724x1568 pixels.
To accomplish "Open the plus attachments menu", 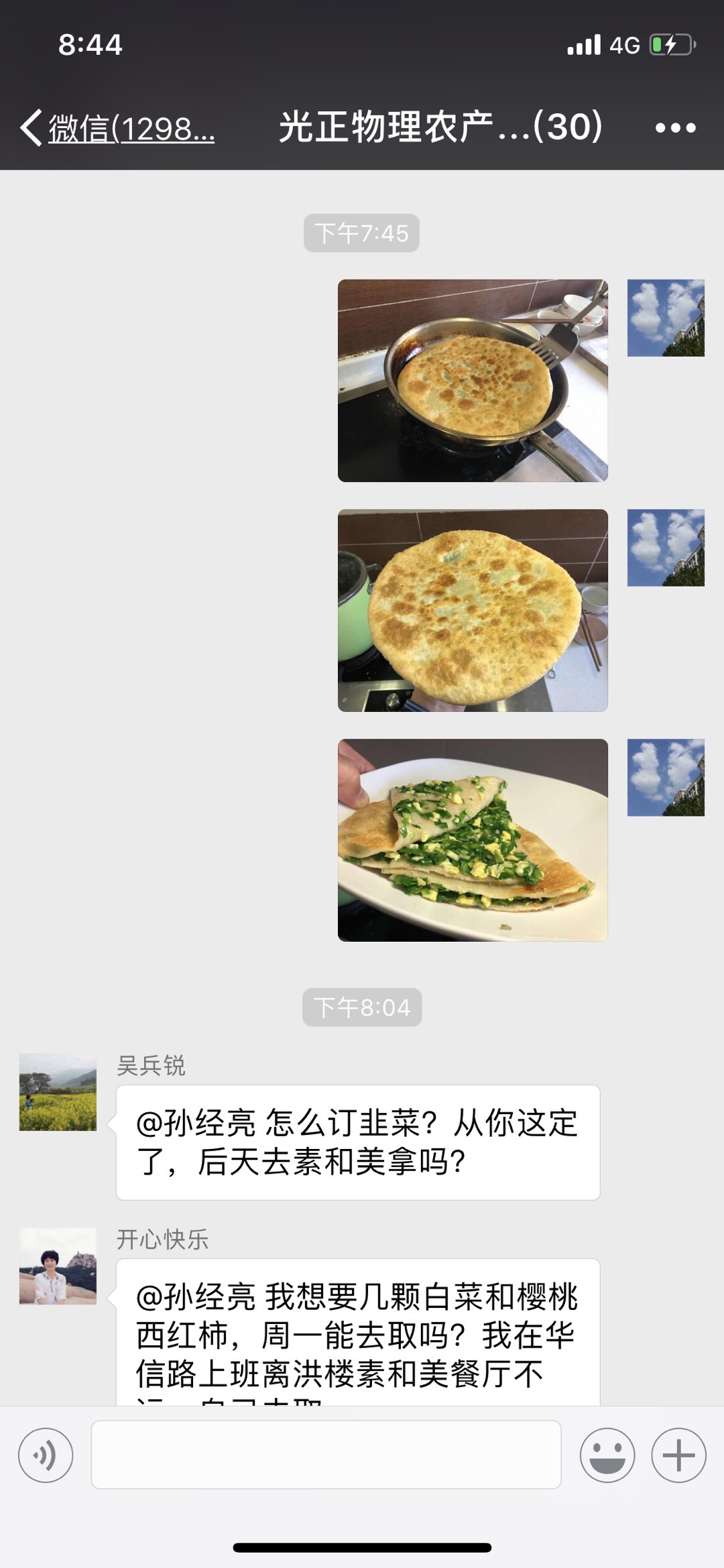I will 678,1455.
